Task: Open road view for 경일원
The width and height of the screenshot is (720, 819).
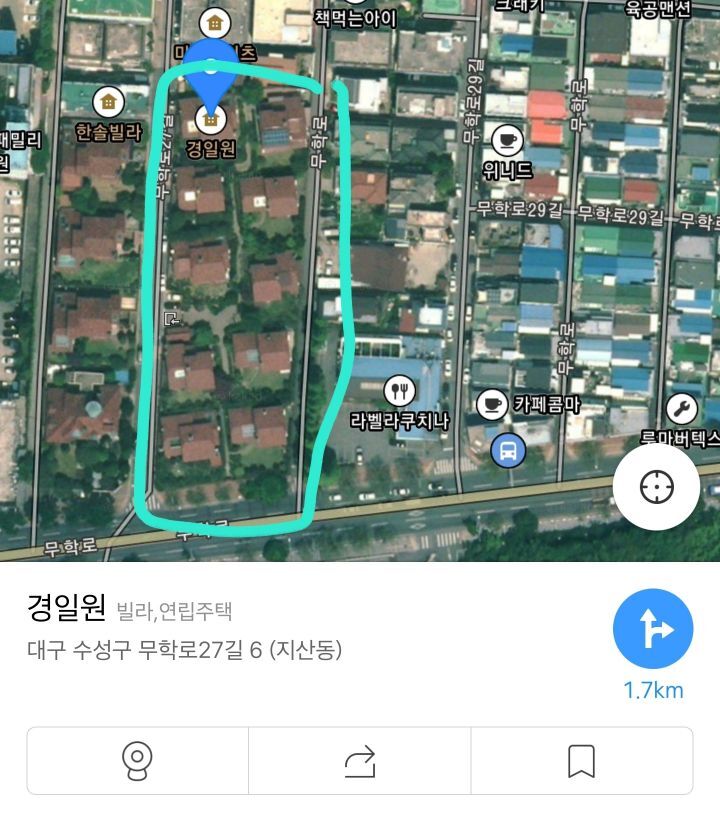Action: pos(137,761)
